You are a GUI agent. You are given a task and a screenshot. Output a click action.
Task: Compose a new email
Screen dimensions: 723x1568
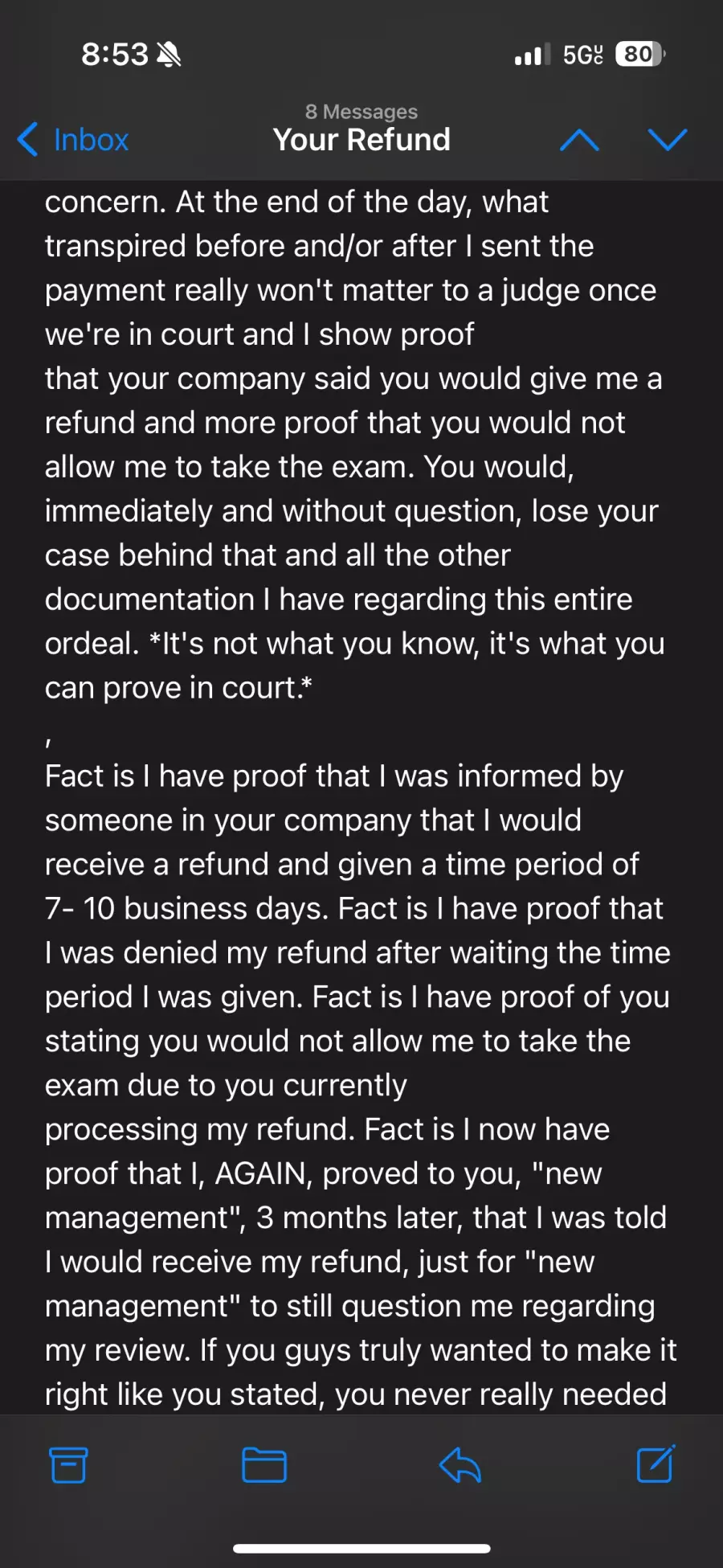click(656, 1464)
